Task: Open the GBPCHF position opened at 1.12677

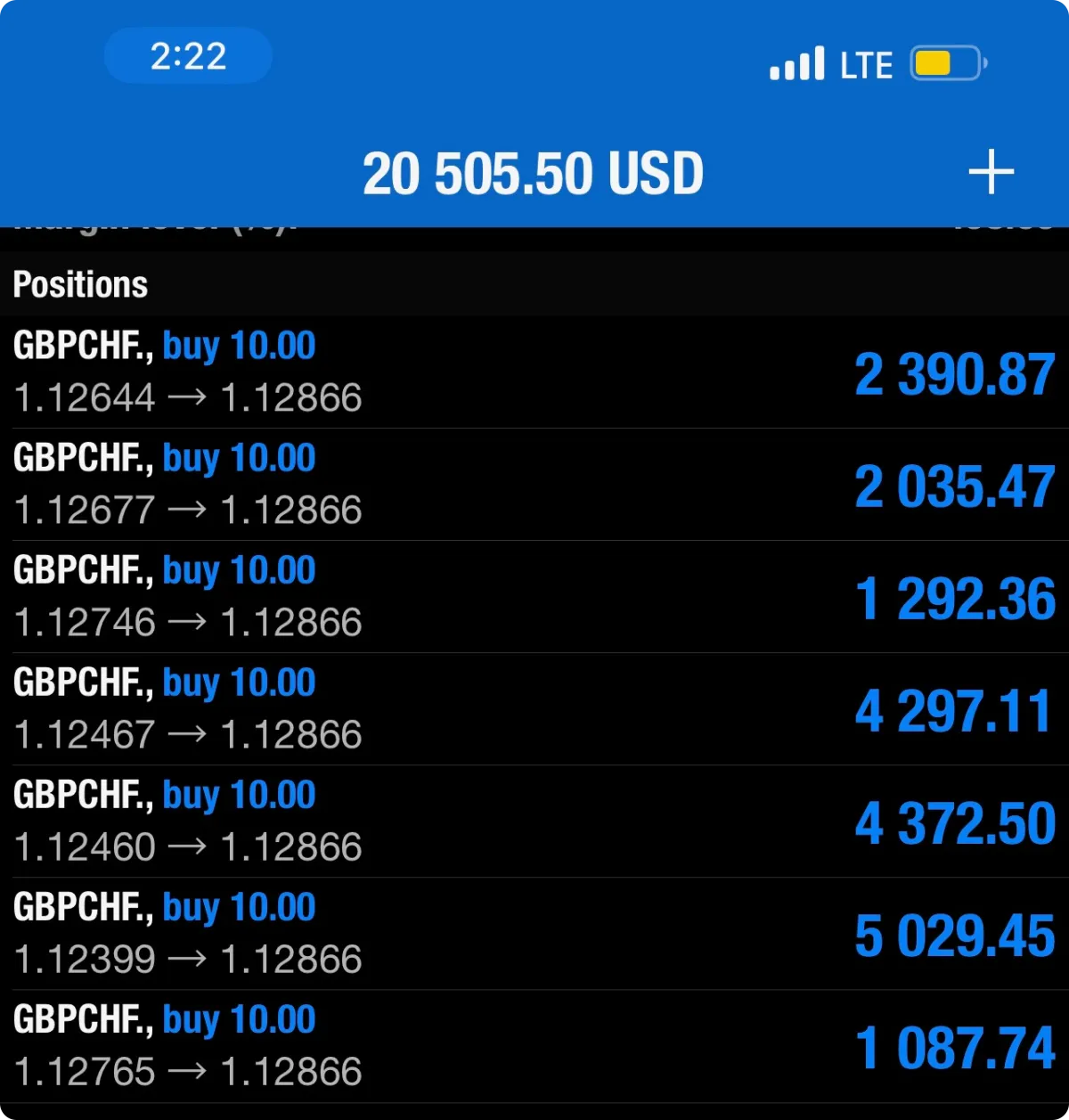Action: [x=534, y=485]
